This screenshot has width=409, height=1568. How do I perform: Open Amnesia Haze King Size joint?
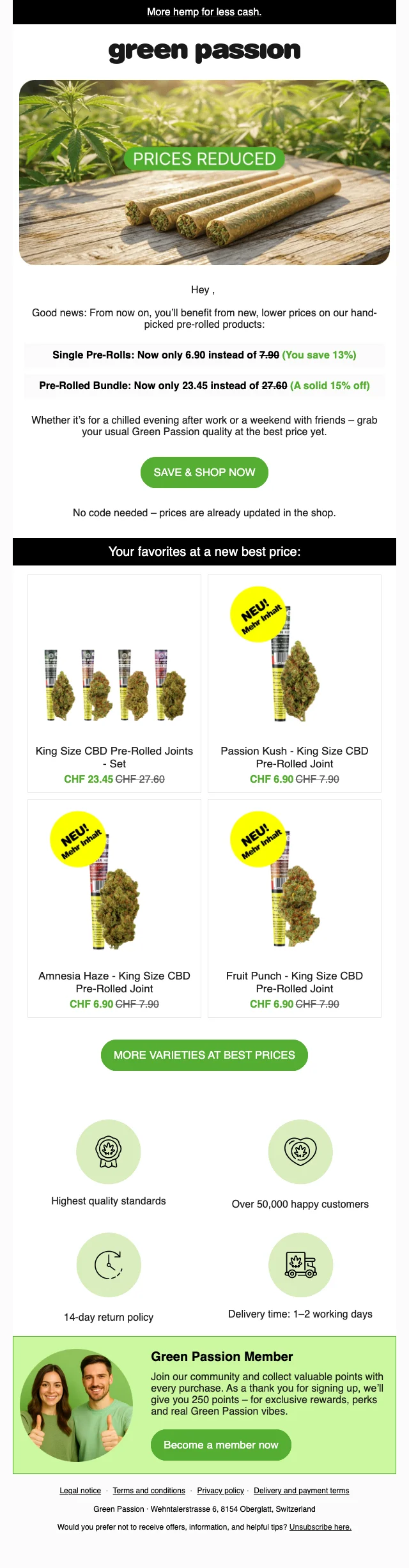coord(114,907)
